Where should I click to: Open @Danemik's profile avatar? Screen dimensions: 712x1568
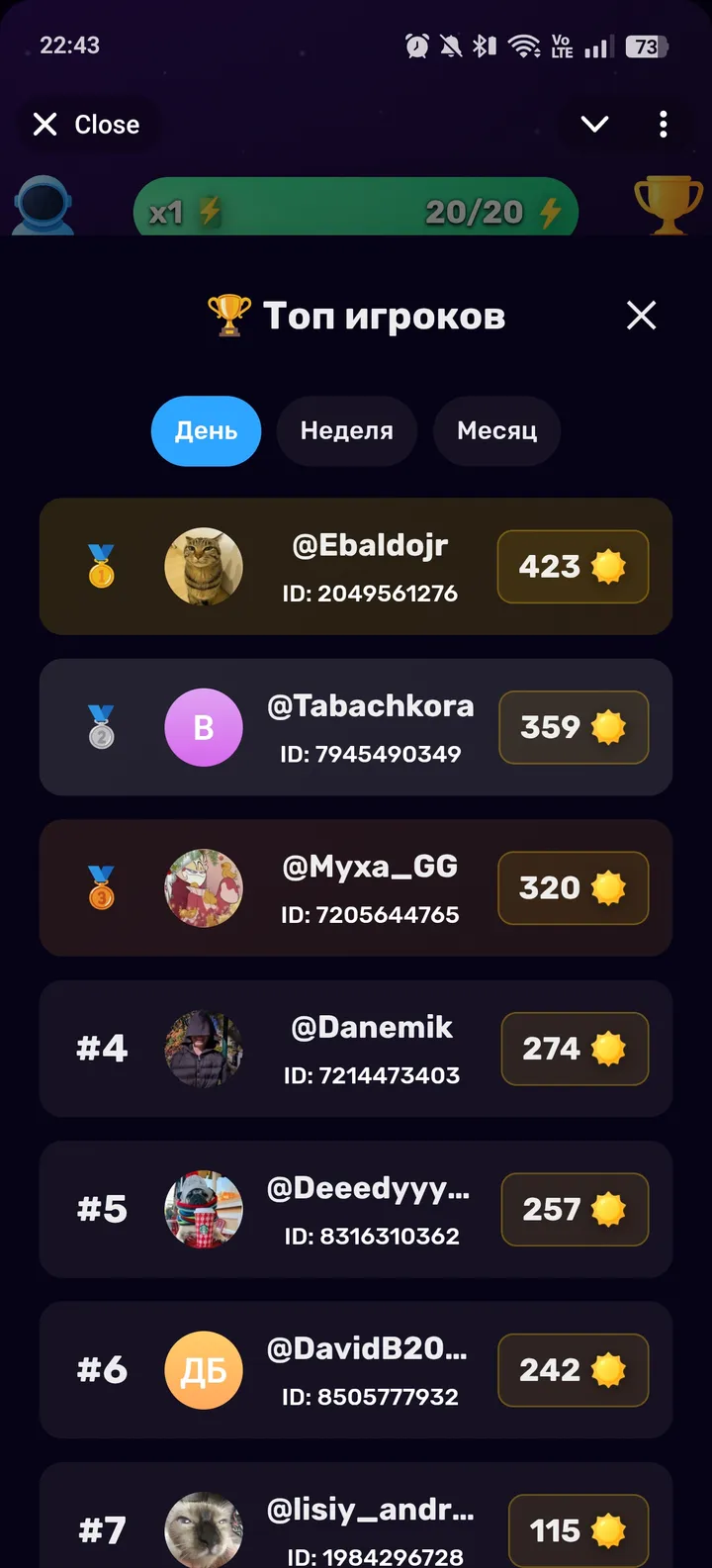pyautogui.click(x=204, y=1049)
